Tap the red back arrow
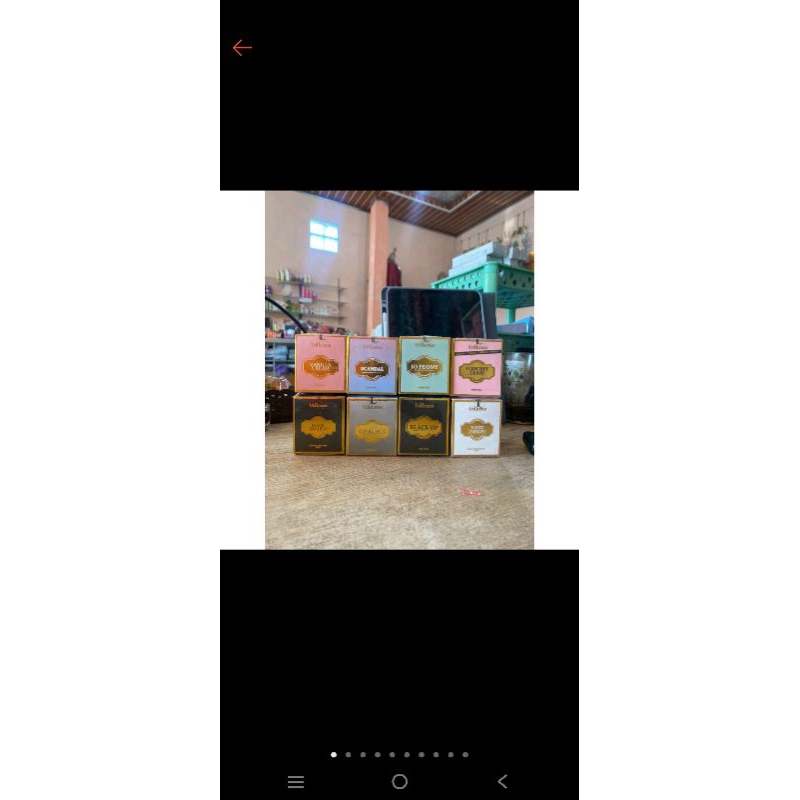Viewport: 800px width, 800px height. pos(242,48)
